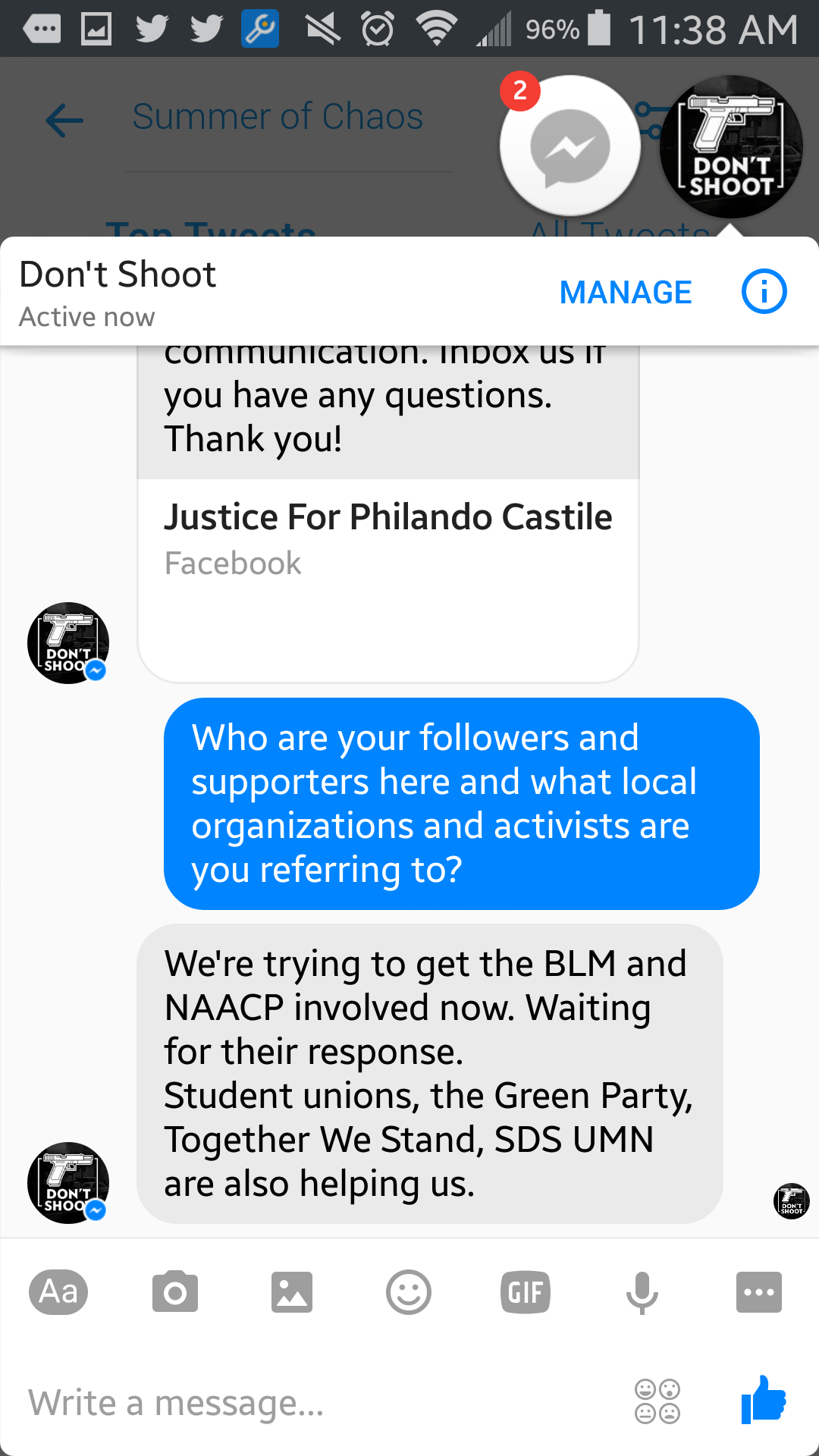
Task: Tap the Don't Shoot chat head
Action: pos(731,146)
